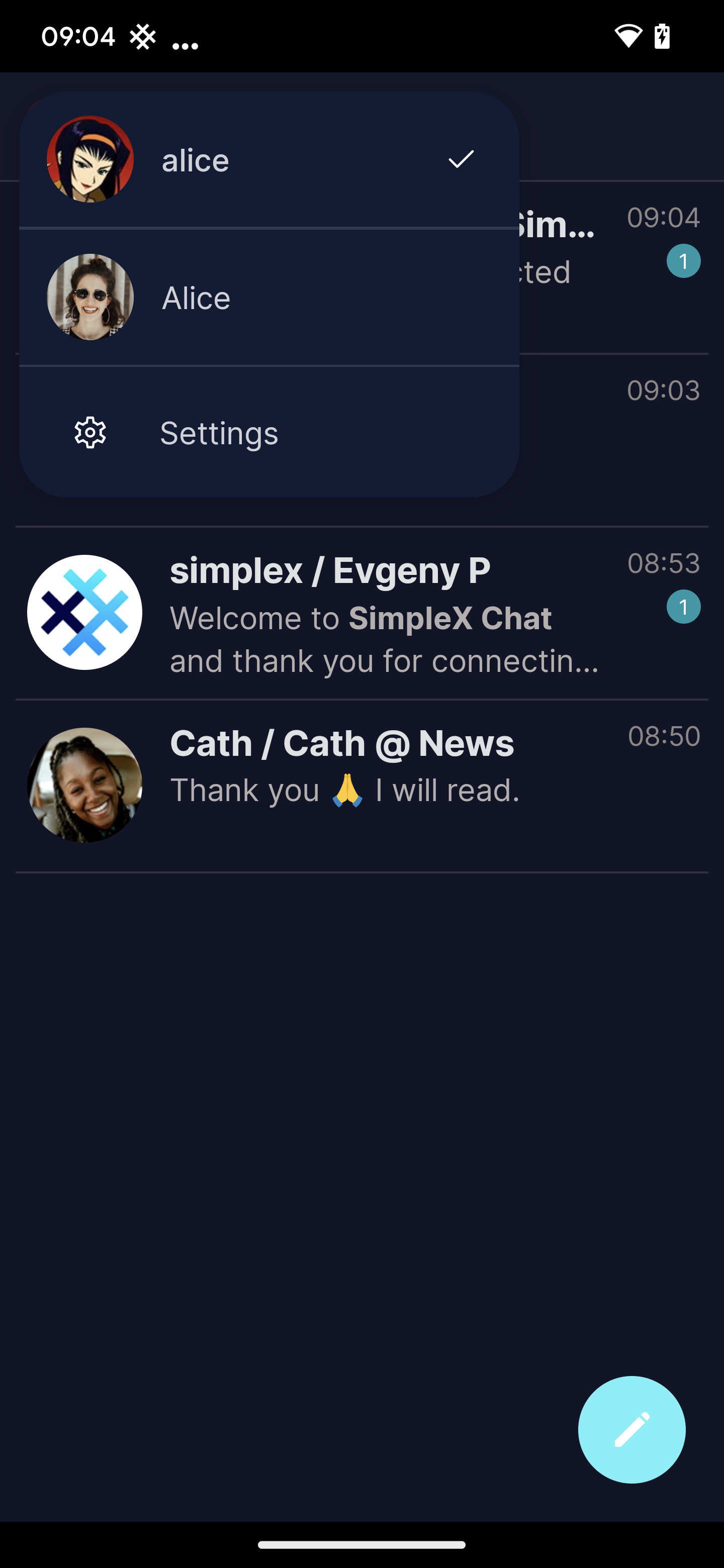The width and height of the screenshot is (724, 1568).
Task: Open the chat received at 09:04
Action: [615, 268]
